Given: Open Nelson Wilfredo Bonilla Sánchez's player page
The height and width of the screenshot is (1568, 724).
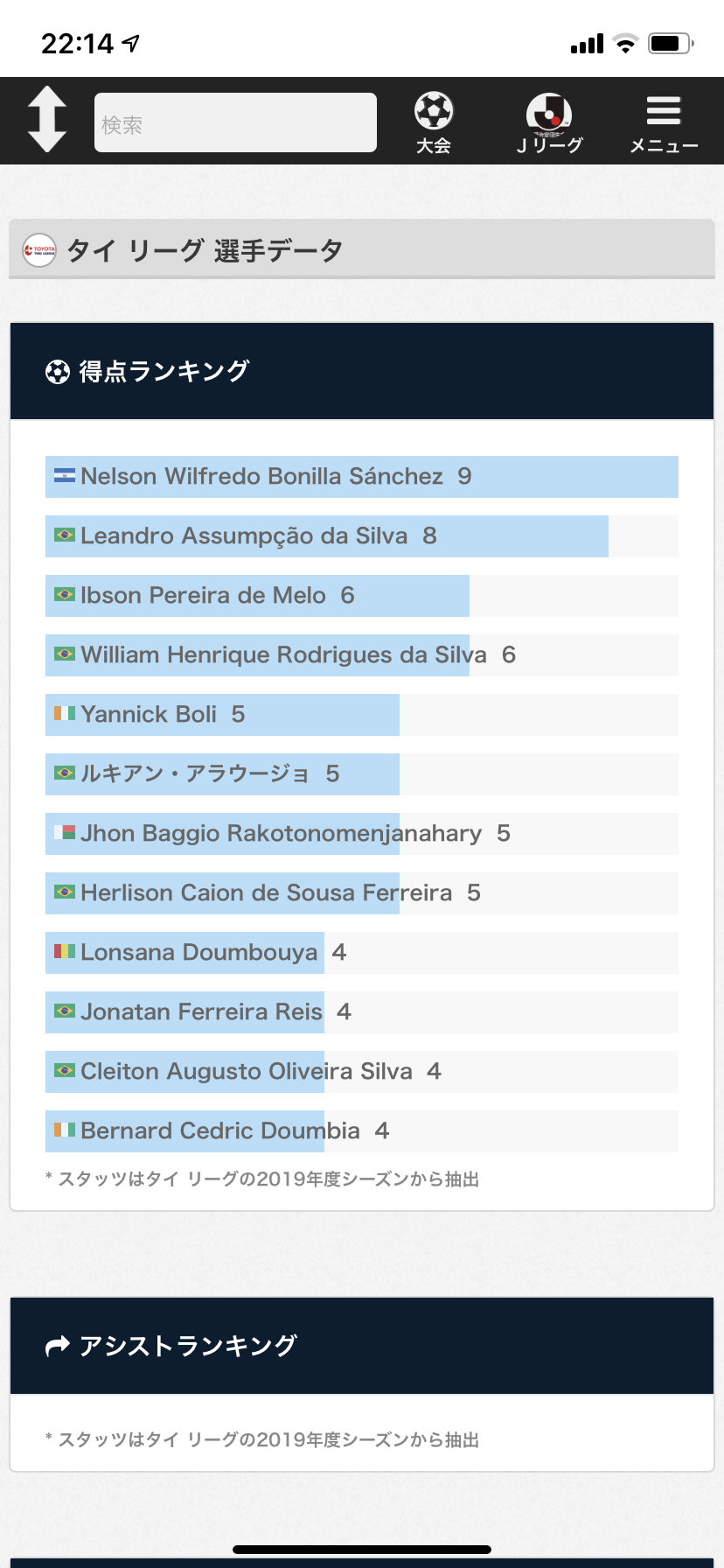Looking at the screenshot, I should [x=362, y=477].
